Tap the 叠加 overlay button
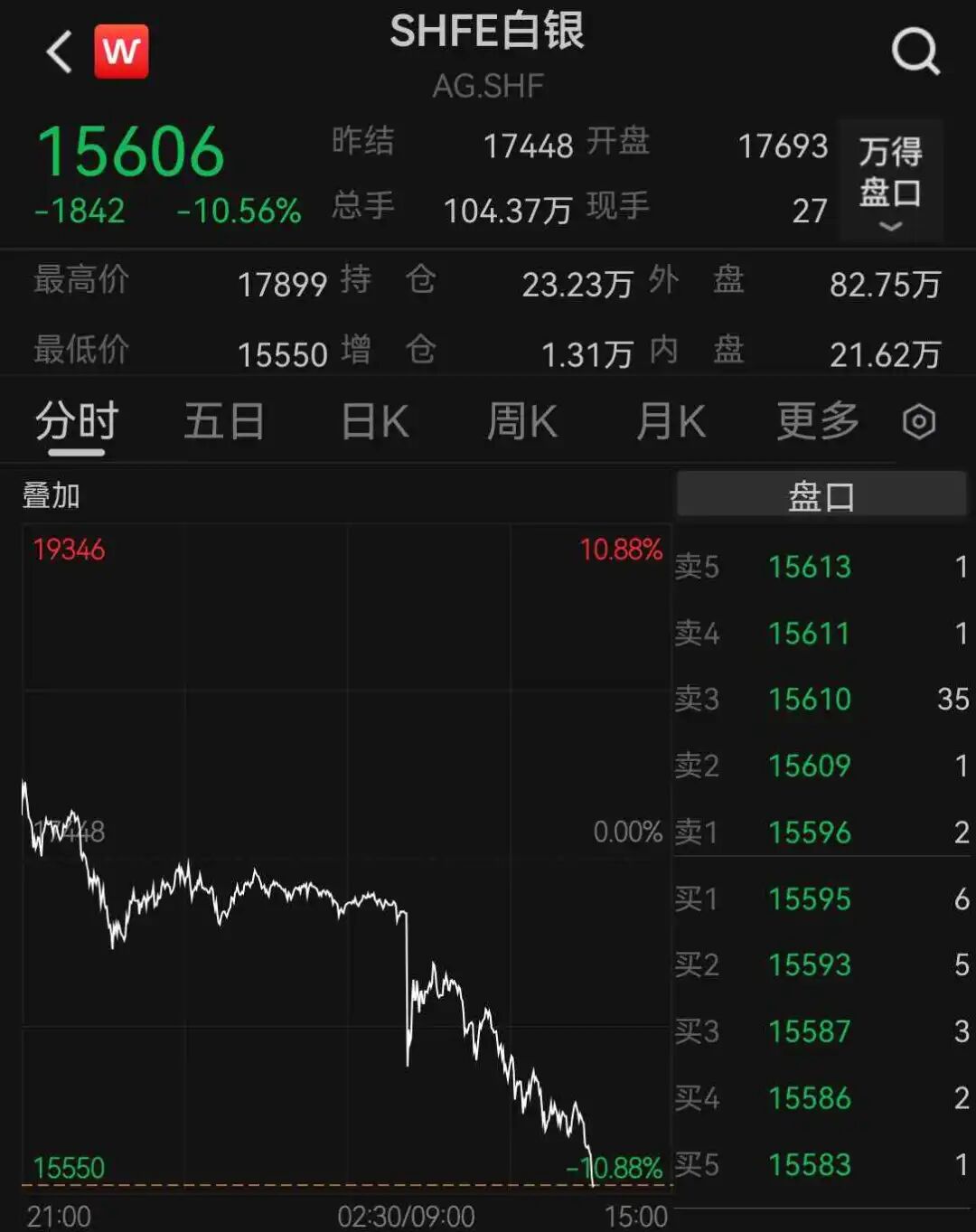 52,495
